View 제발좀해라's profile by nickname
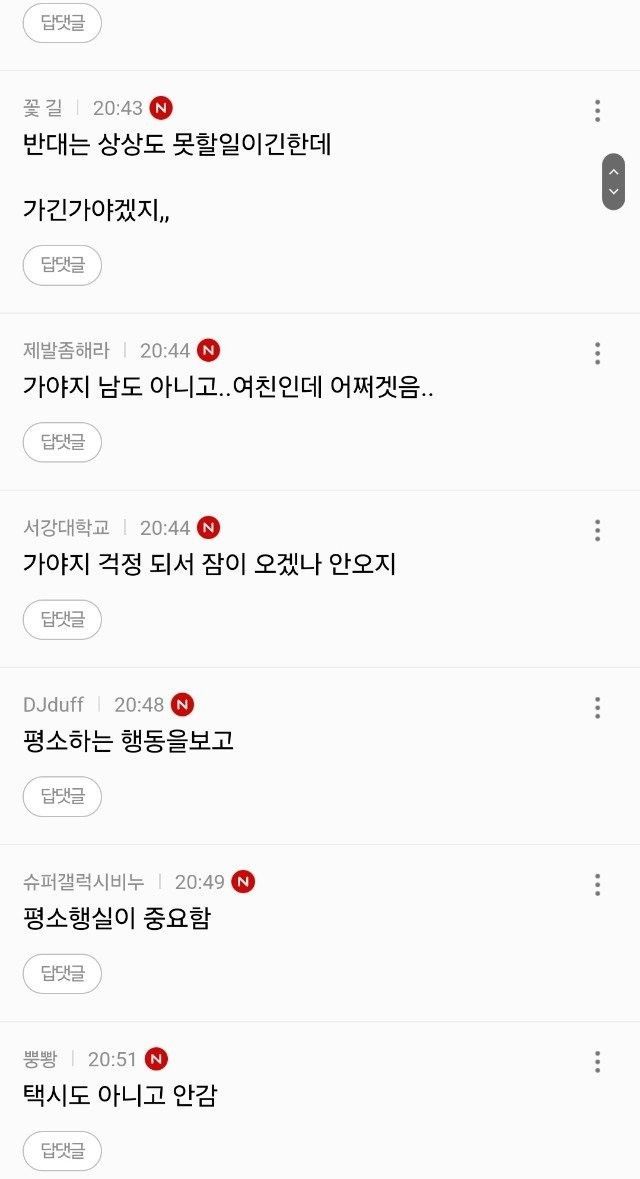The height and width of the screenshot is (1179, 640). pos(66,350)
